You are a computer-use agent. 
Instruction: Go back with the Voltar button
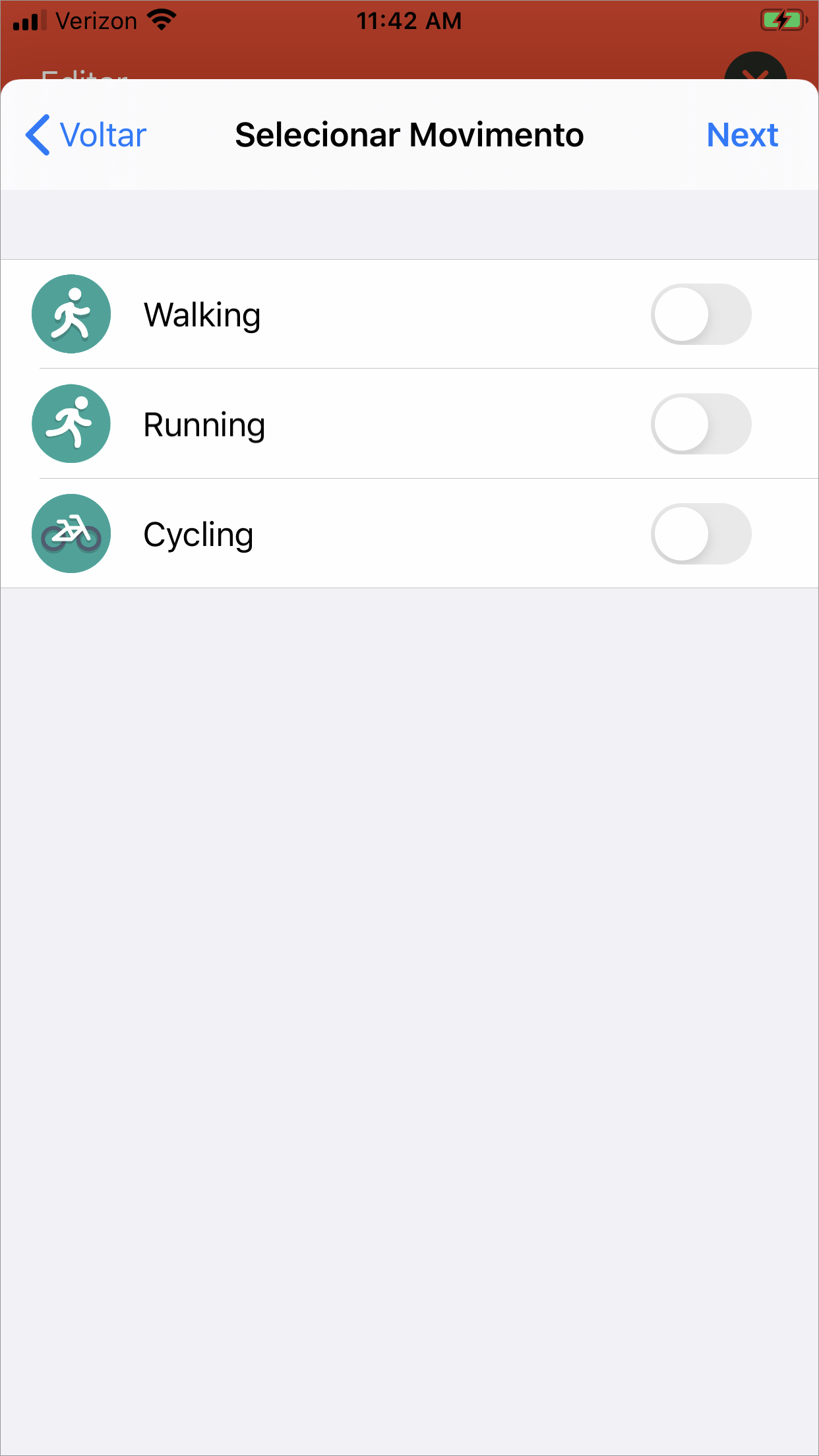click(x=86, y=135)
